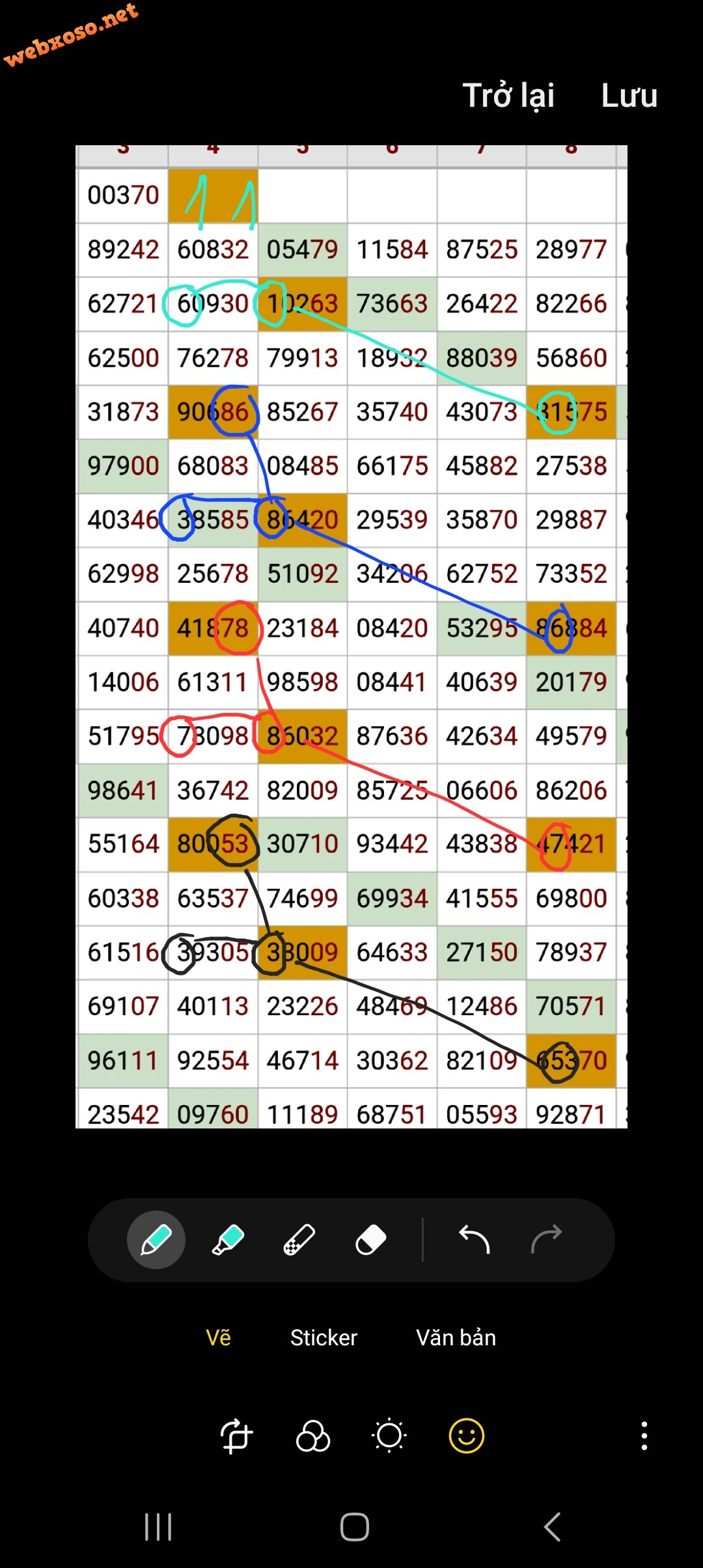Select the highlighter tool
The width and height of the screenshot is (703, 1568).
tap(228, 1240)
